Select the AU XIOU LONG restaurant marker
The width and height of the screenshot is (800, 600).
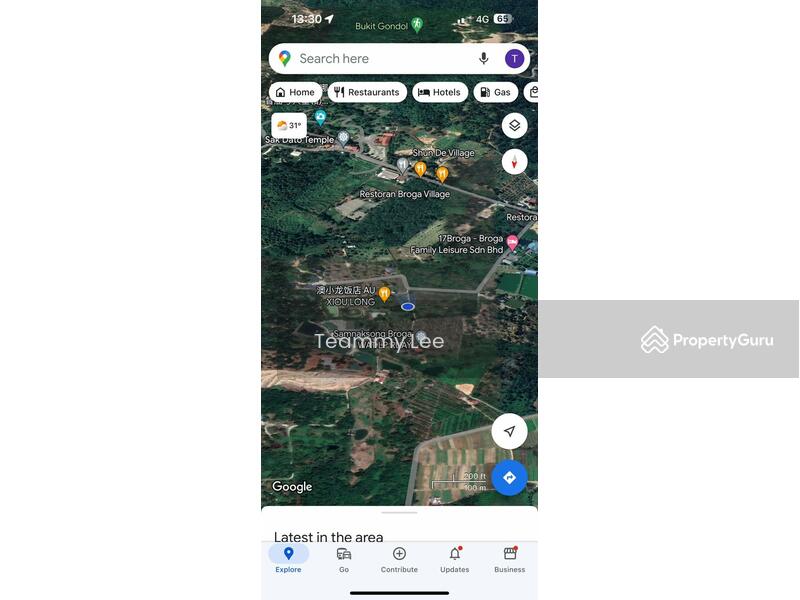pyautogui.click(x=384, y=293)
